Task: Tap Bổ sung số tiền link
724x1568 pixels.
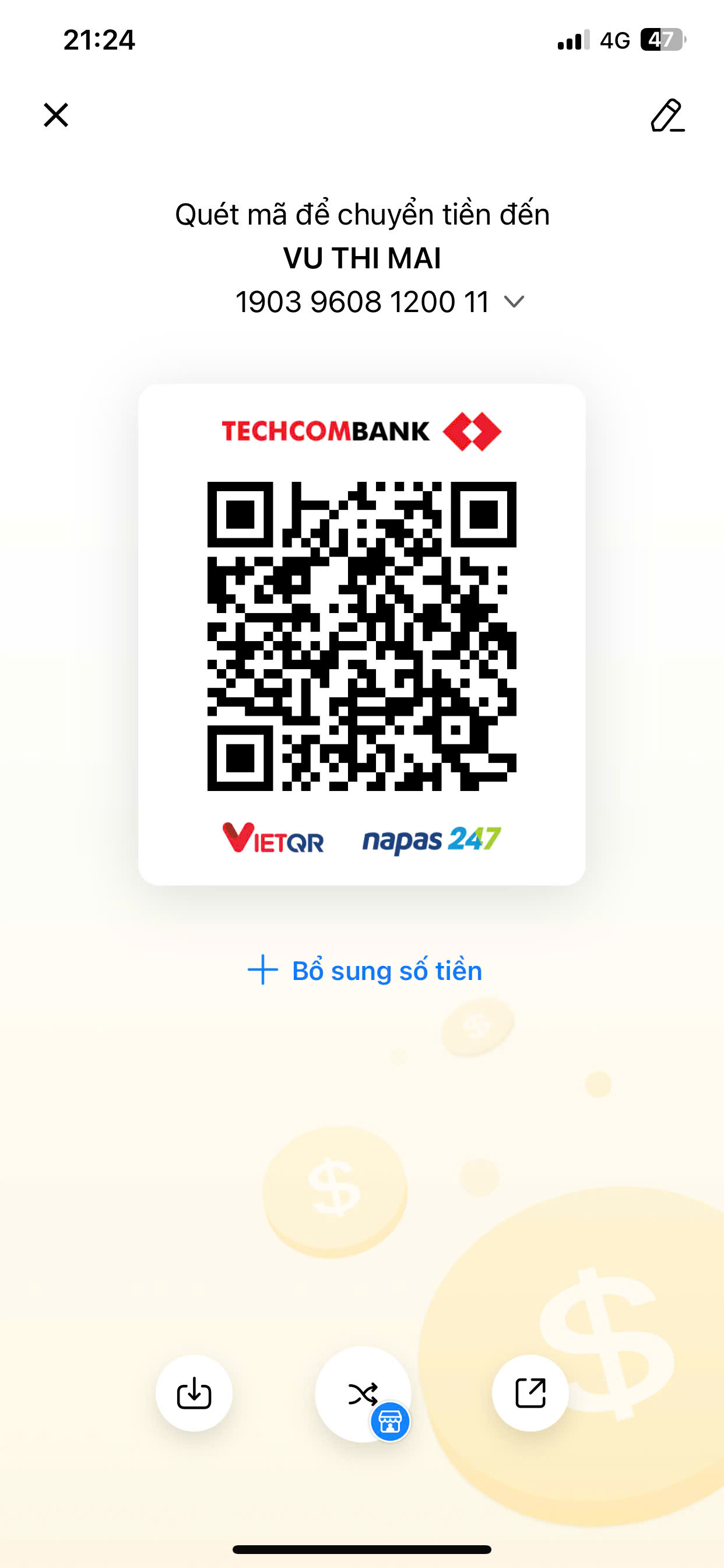Action: [364, 970]
